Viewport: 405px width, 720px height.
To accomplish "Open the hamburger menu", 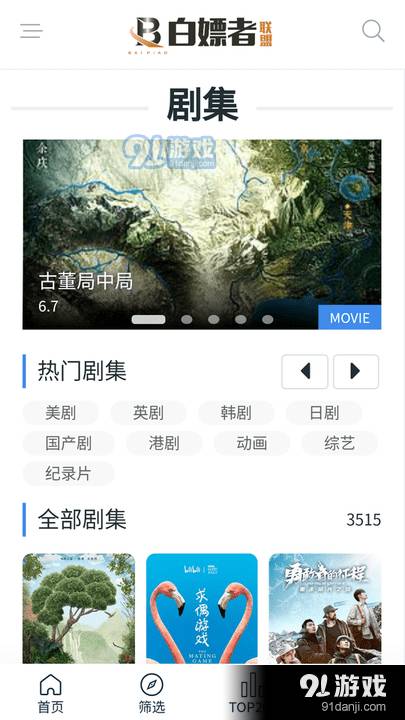I will click(31, 31).
